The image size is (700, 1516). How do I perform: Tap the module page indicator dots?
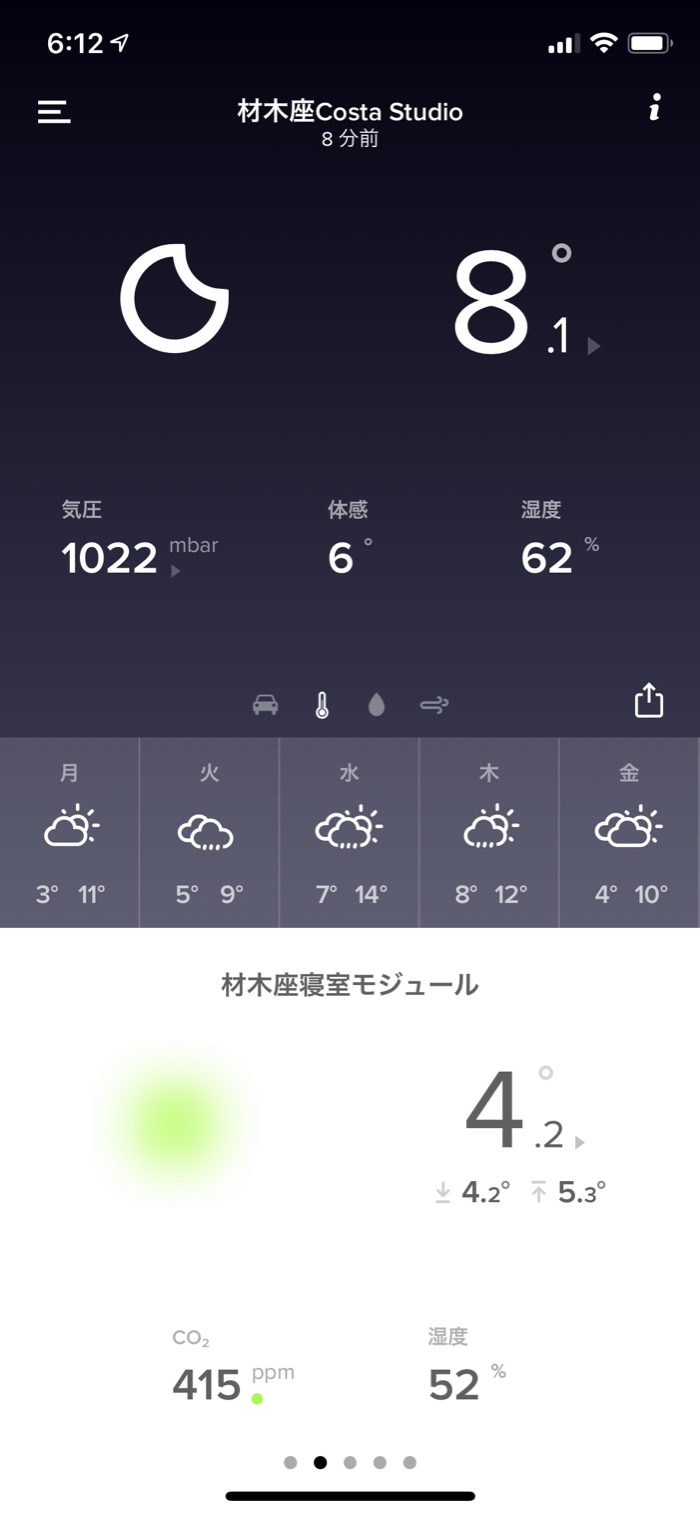[x=350, y=1462]
